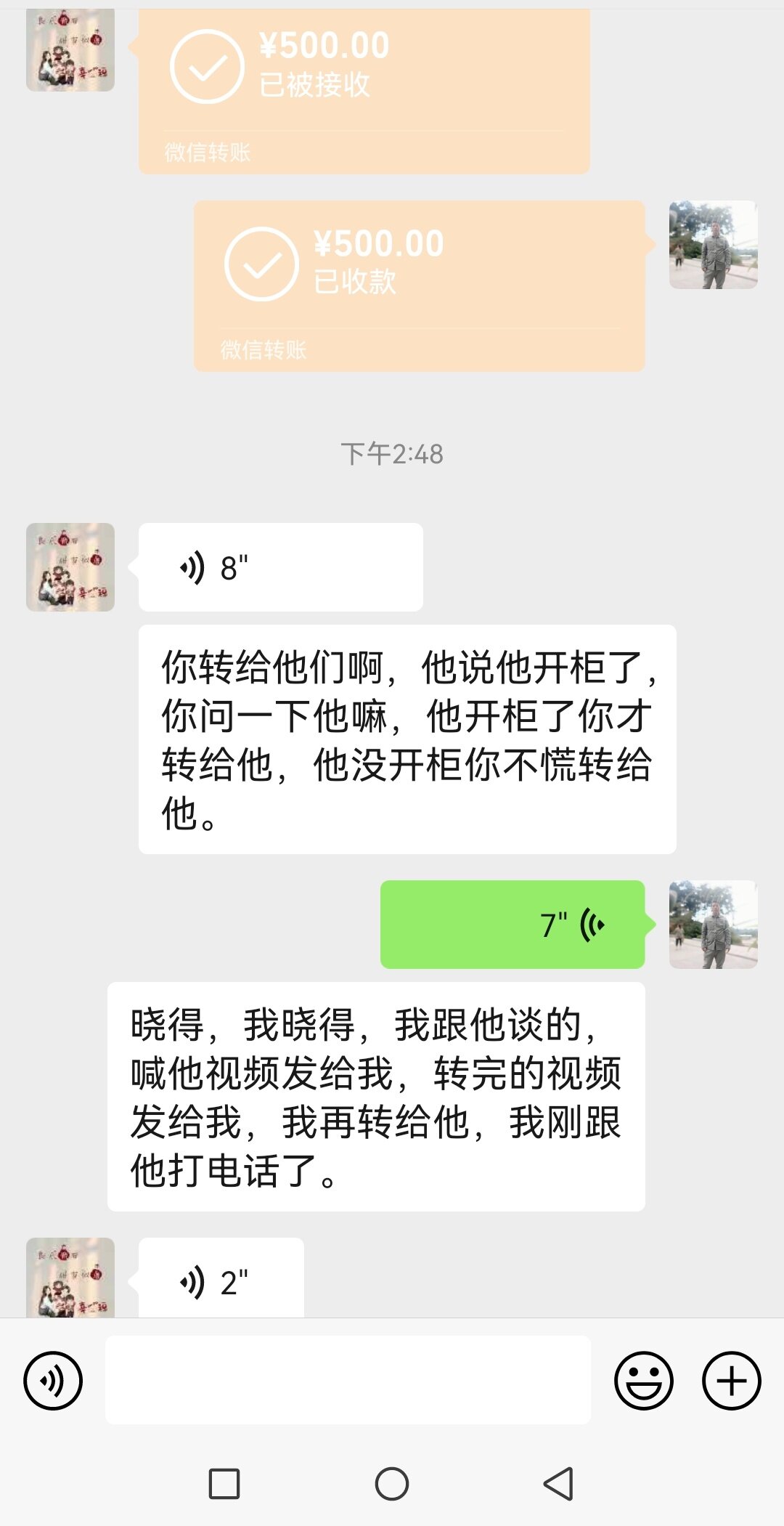Open my profile avatar beside the 7-second voice
Viewport: 784px width, 1526px height.
713,925
